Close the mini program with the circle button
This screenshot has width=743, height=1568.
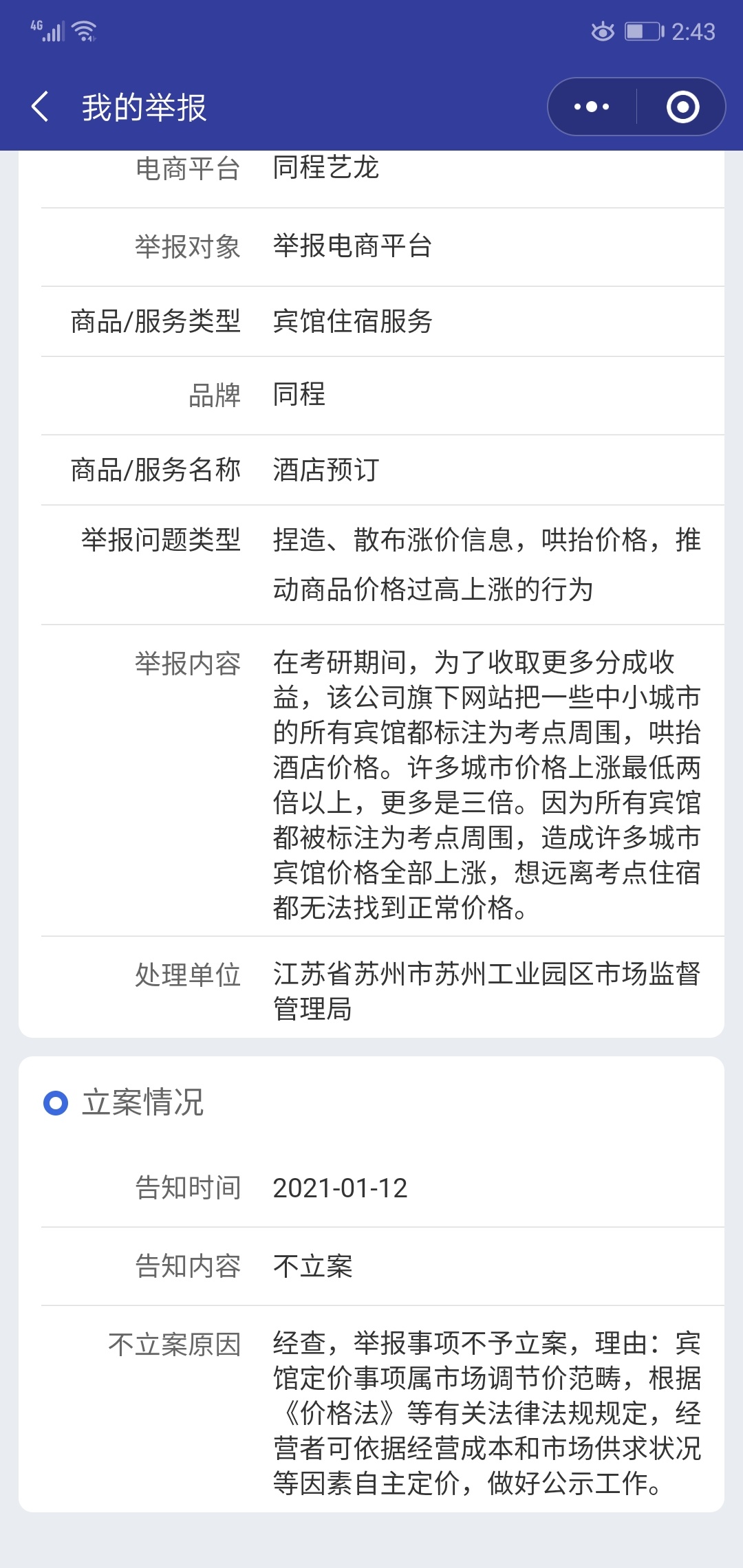pos(682,107)
